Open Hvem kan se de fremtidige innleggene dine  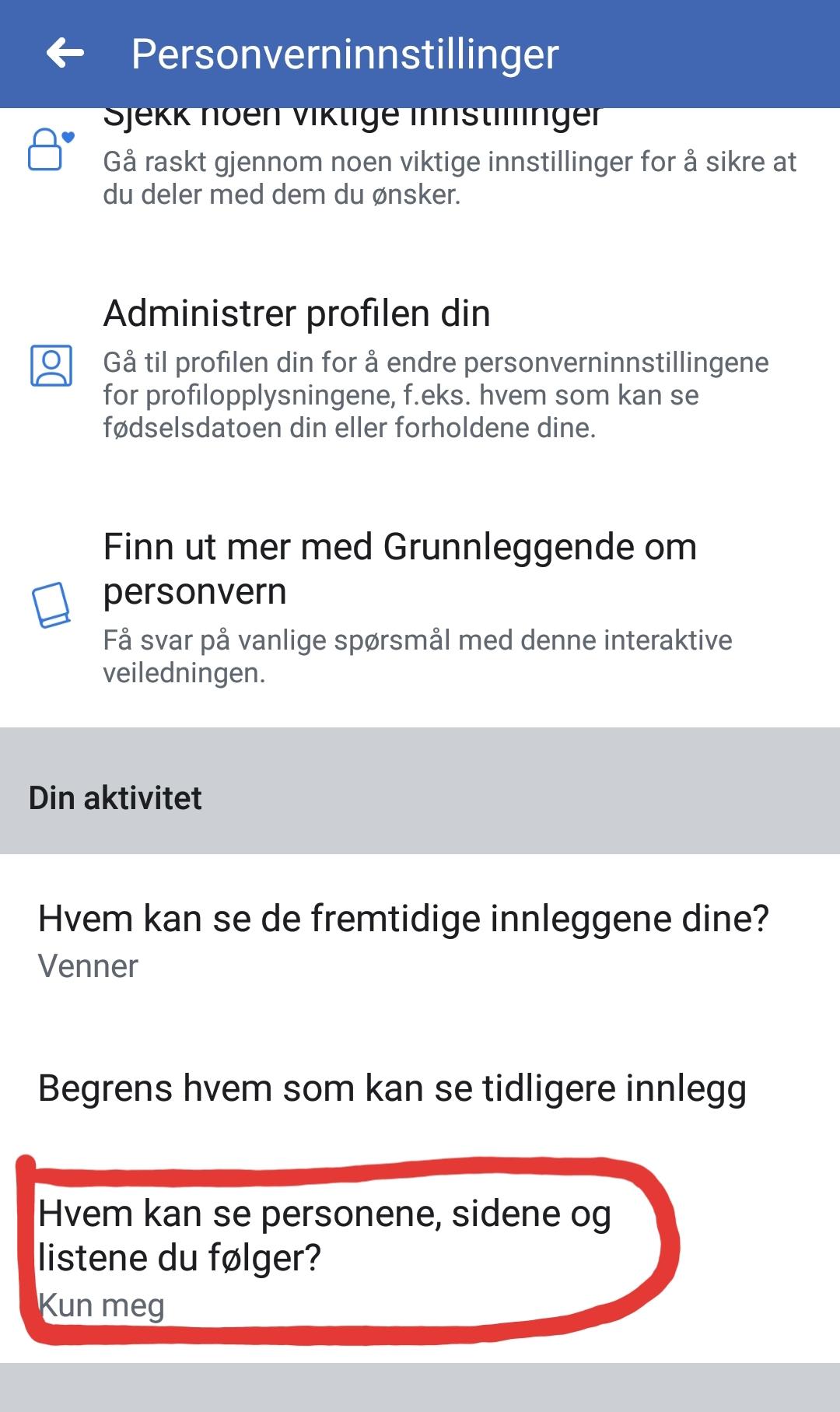point(420,940)
